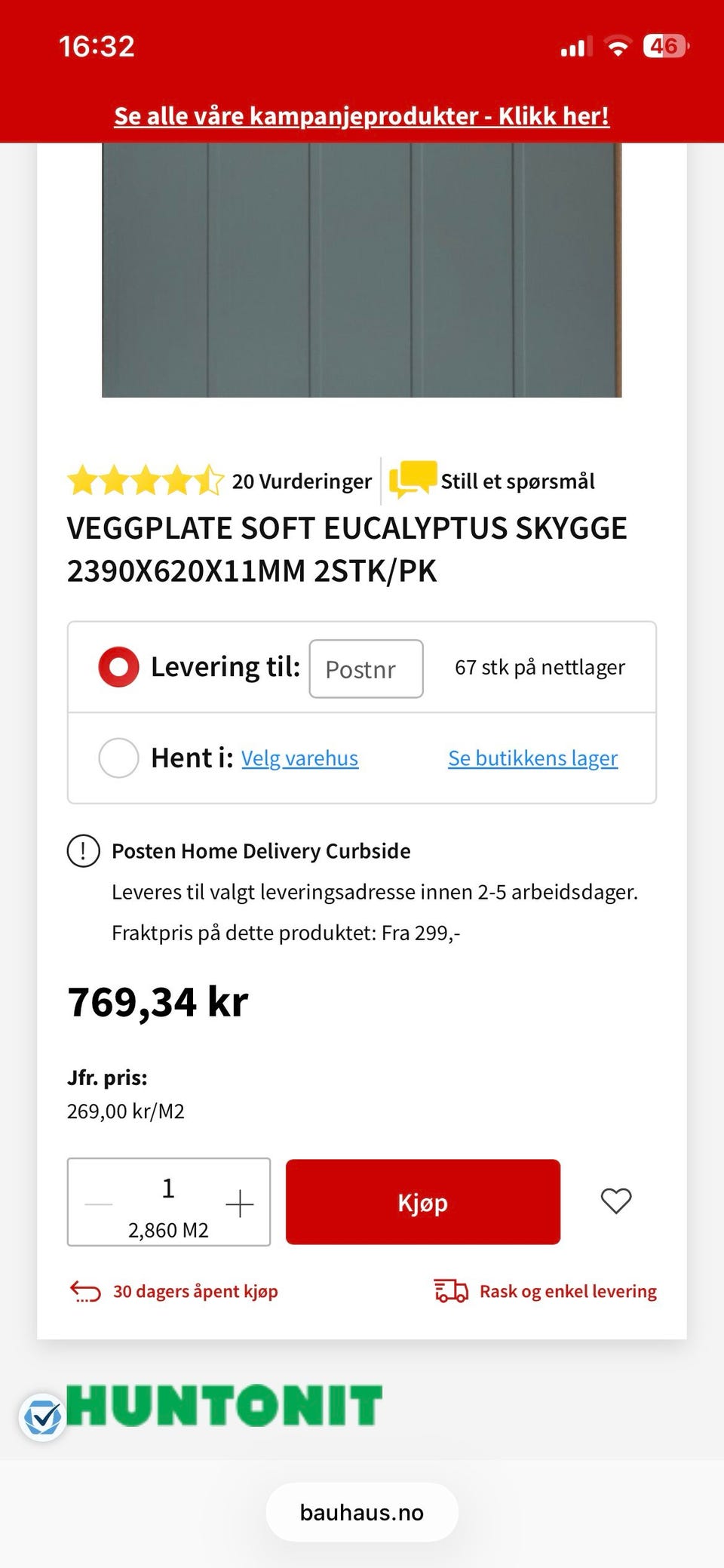Viewport: 724px width, 1568px height.
Task: Add product to favorites with heart icon
Action: pos(615,1201)
